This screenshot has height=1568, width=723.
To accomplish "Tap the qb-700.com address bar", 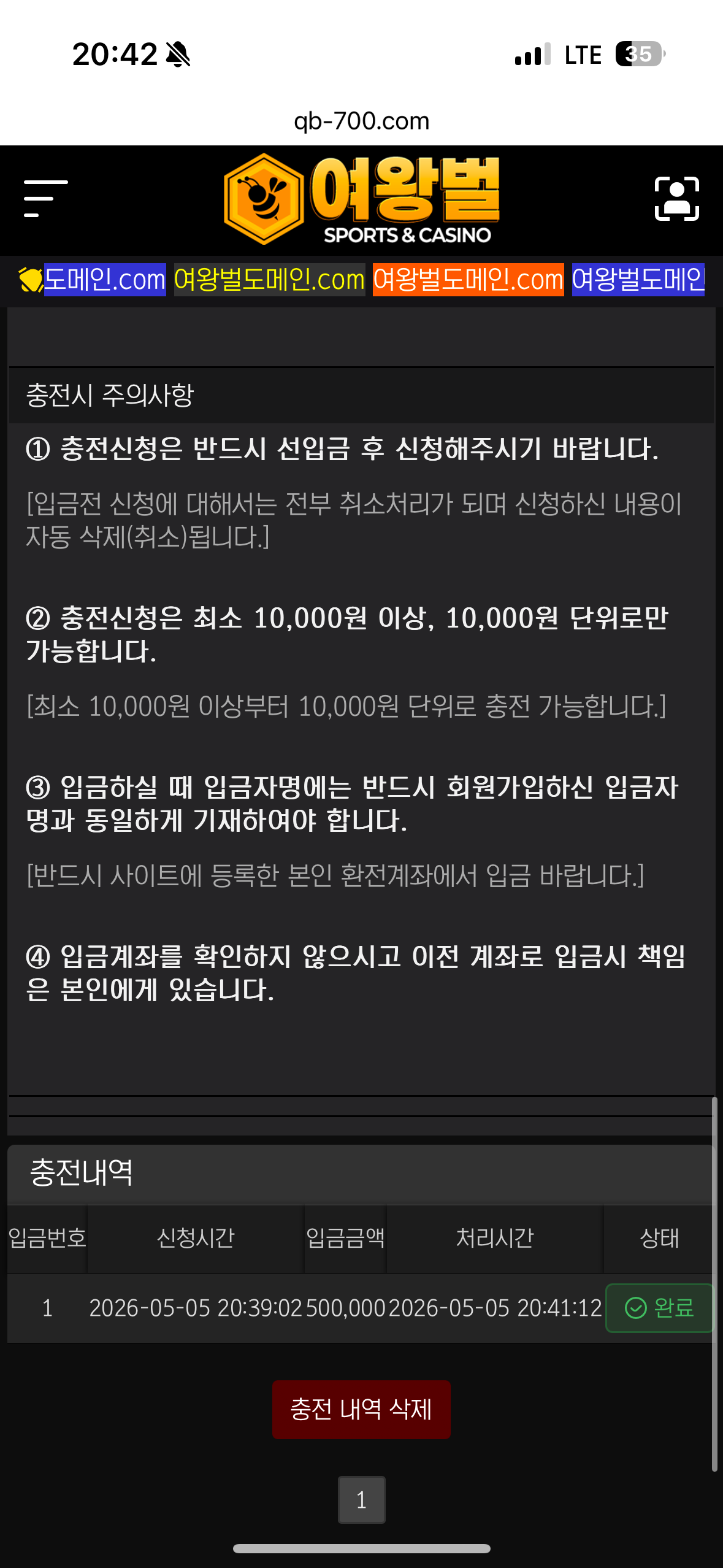I will click(362, 121).
